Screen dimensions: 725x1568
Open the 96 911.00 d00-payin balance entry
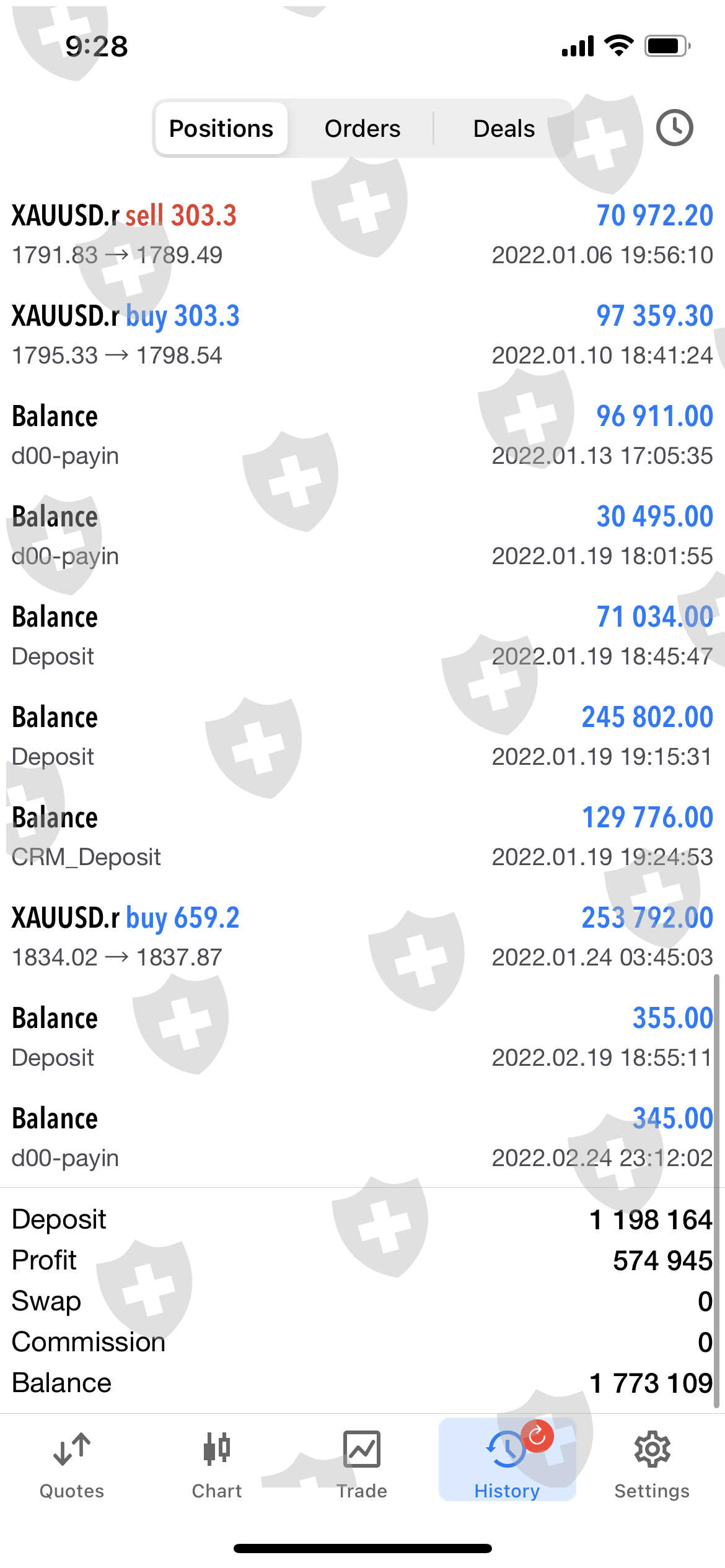(x=362, y=435)
